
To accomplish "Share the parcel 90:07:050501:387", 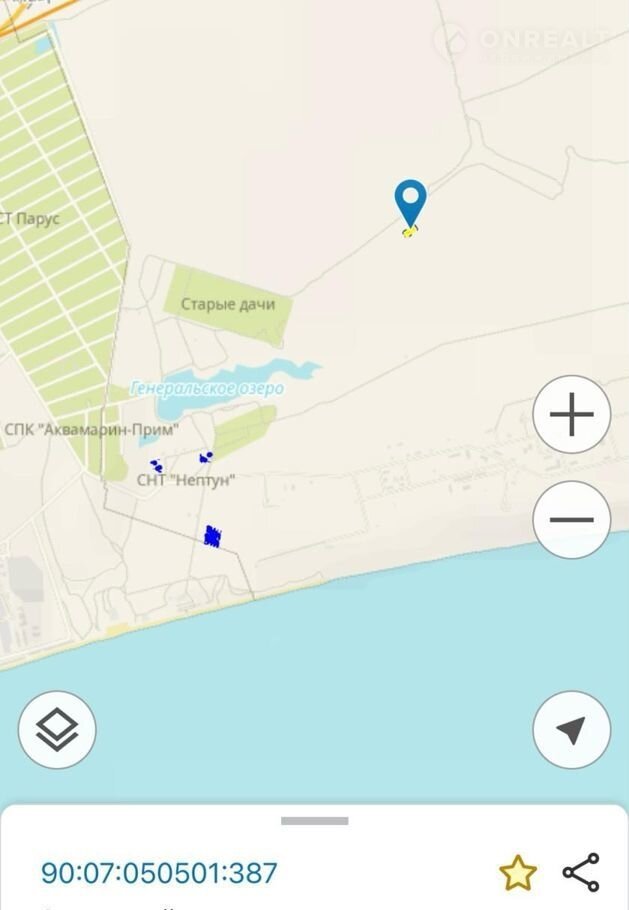I will [x=581, y=872].
